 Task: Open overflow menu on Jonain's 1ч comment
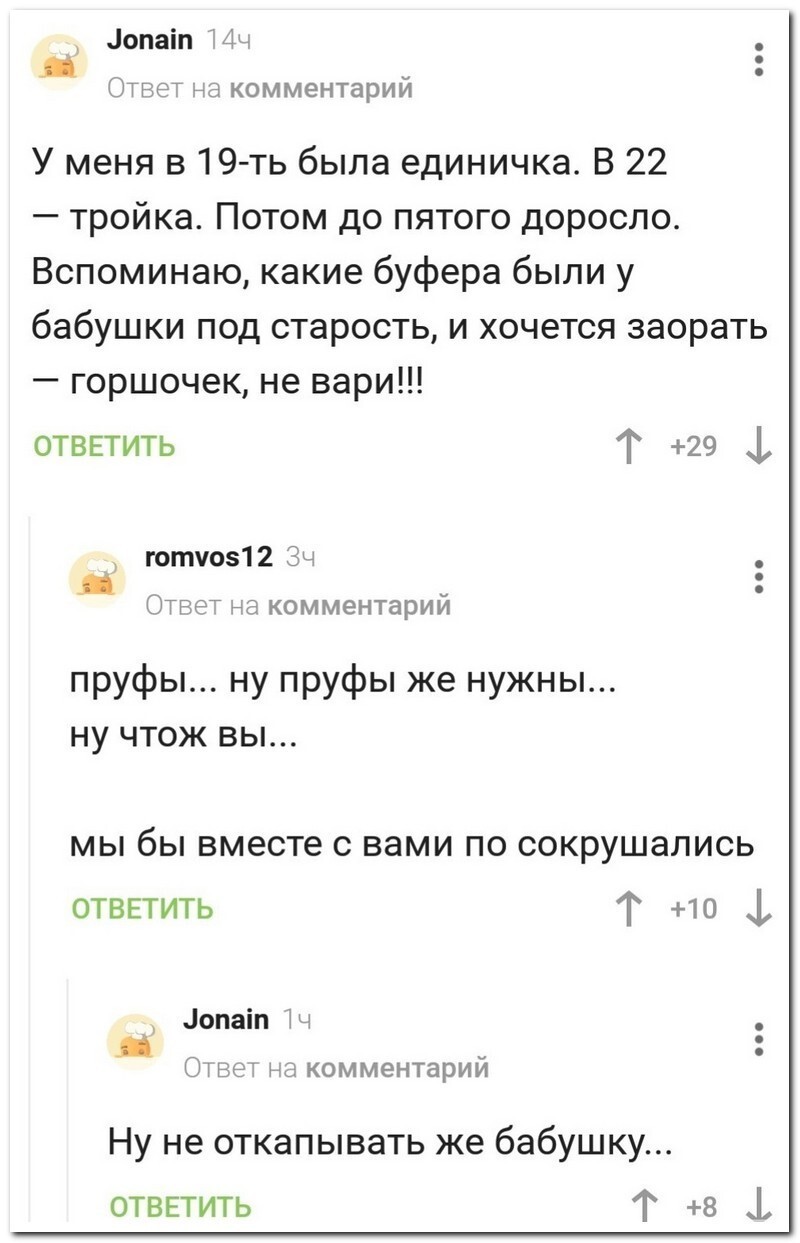[759, 1039]
